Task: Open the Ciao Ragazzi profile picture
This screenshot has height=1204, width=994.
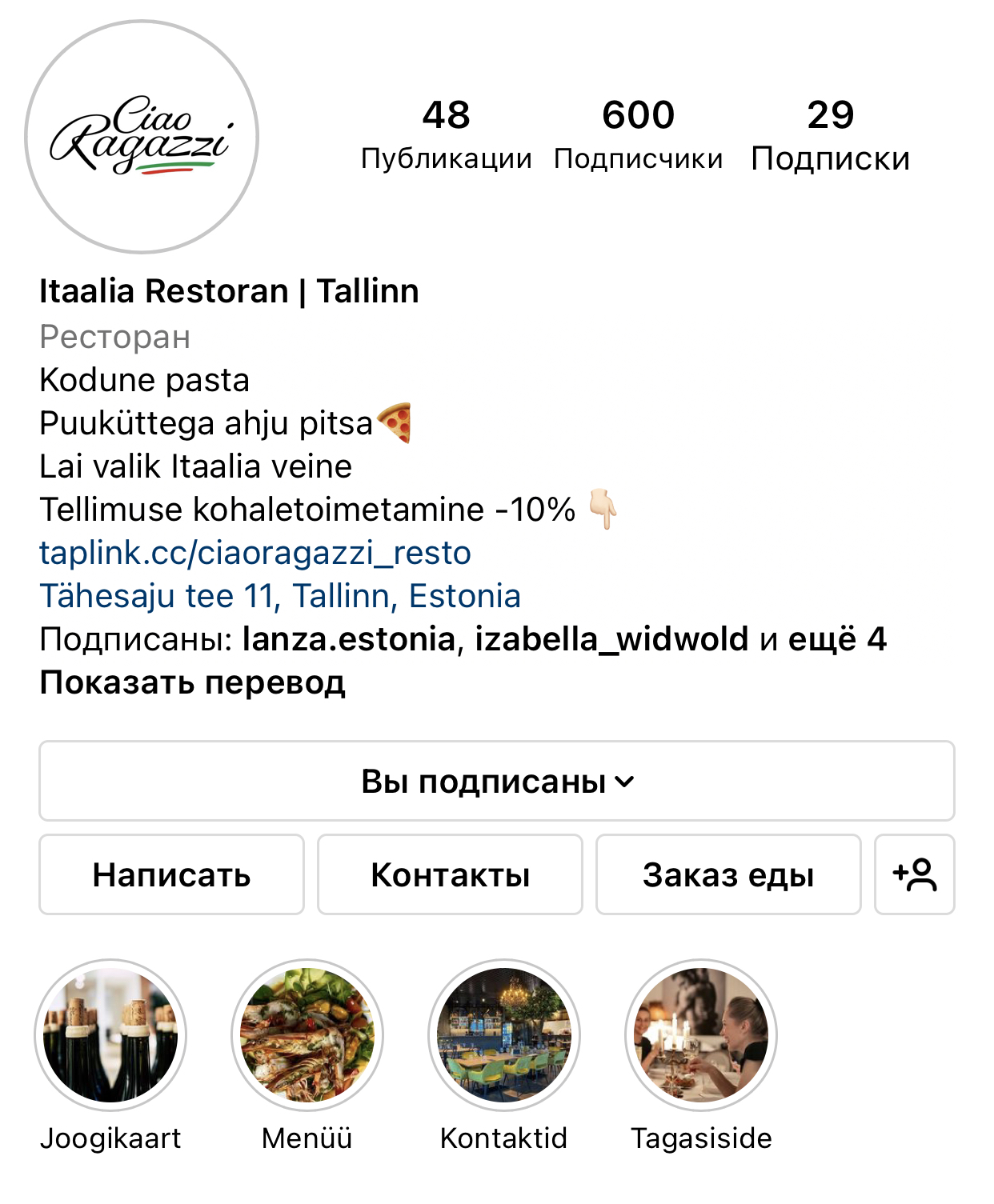Action: click(142, 137)
